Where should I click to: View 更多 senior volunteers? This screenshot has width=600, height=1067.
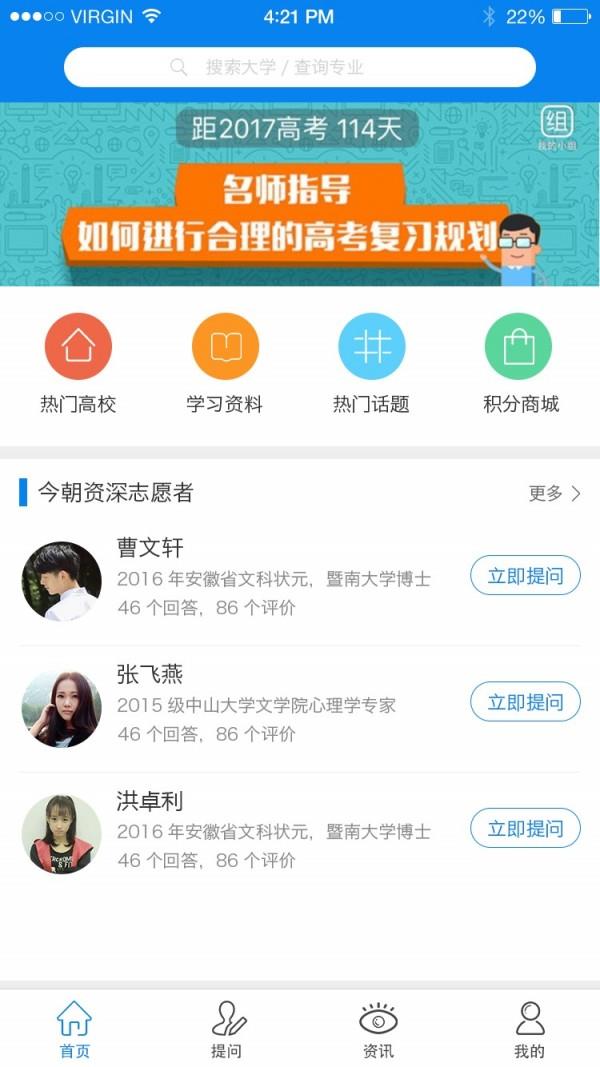tap(554, 493)
